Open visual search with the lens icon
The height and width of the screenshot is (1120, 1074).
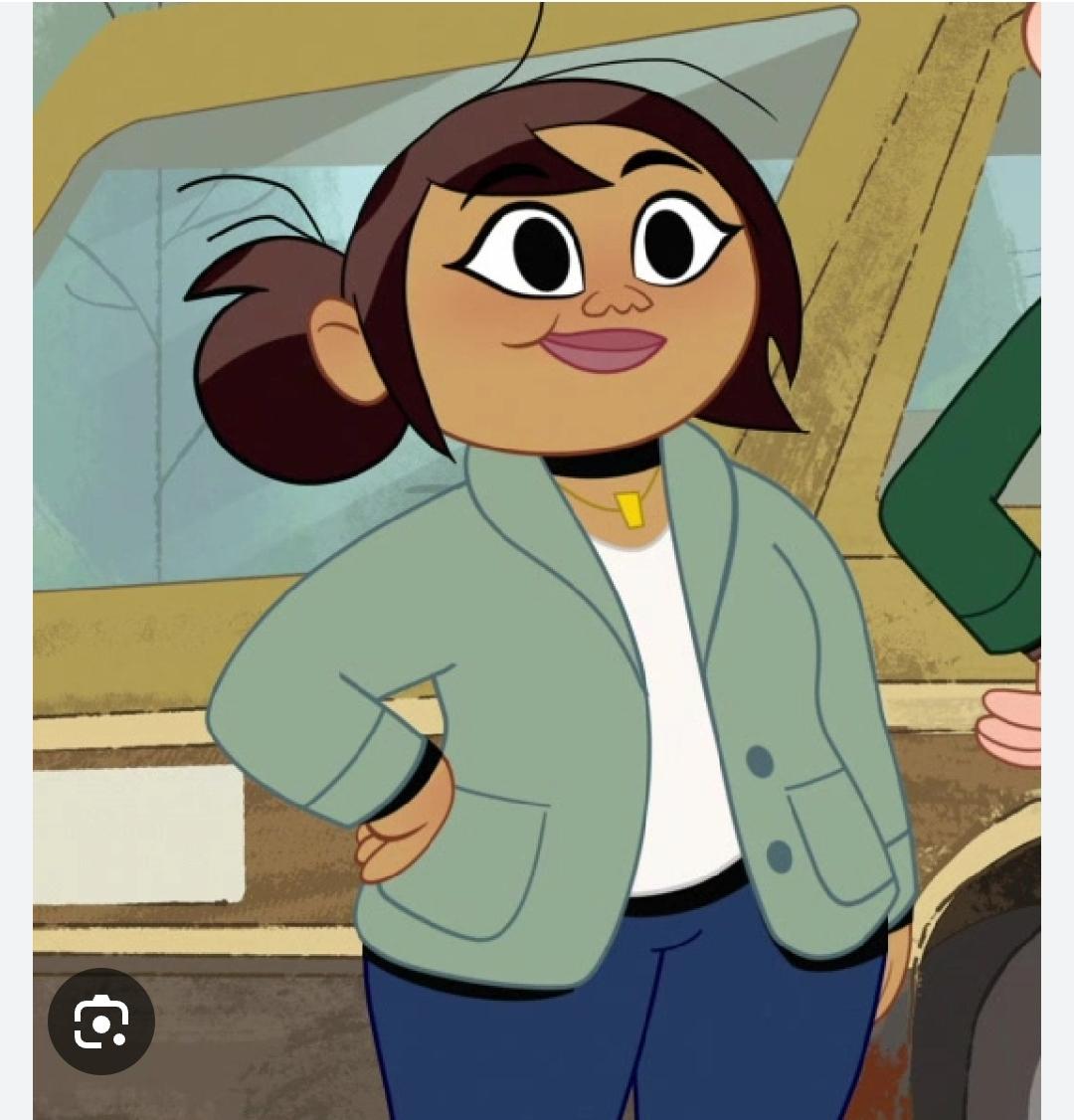[100, 1021]
